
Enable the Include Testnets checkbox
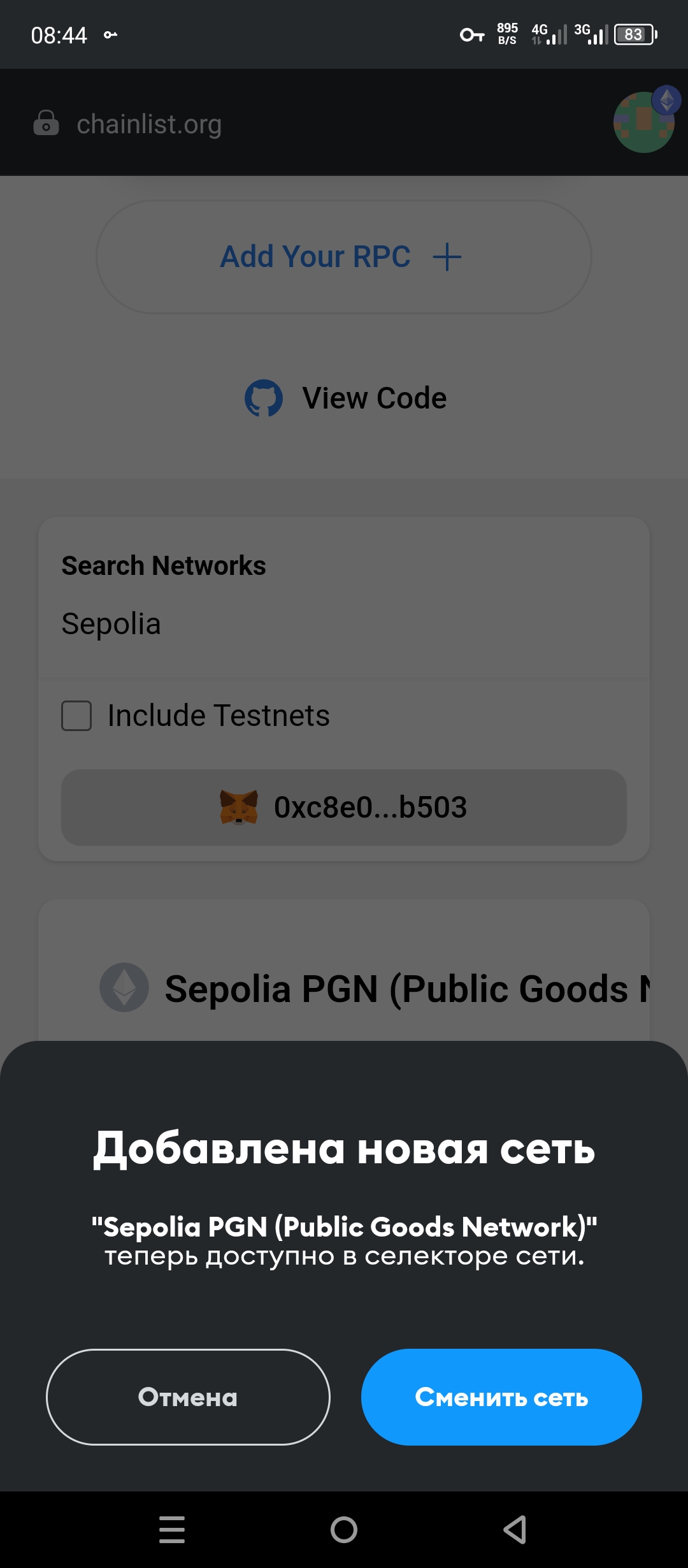click(77, 716)
